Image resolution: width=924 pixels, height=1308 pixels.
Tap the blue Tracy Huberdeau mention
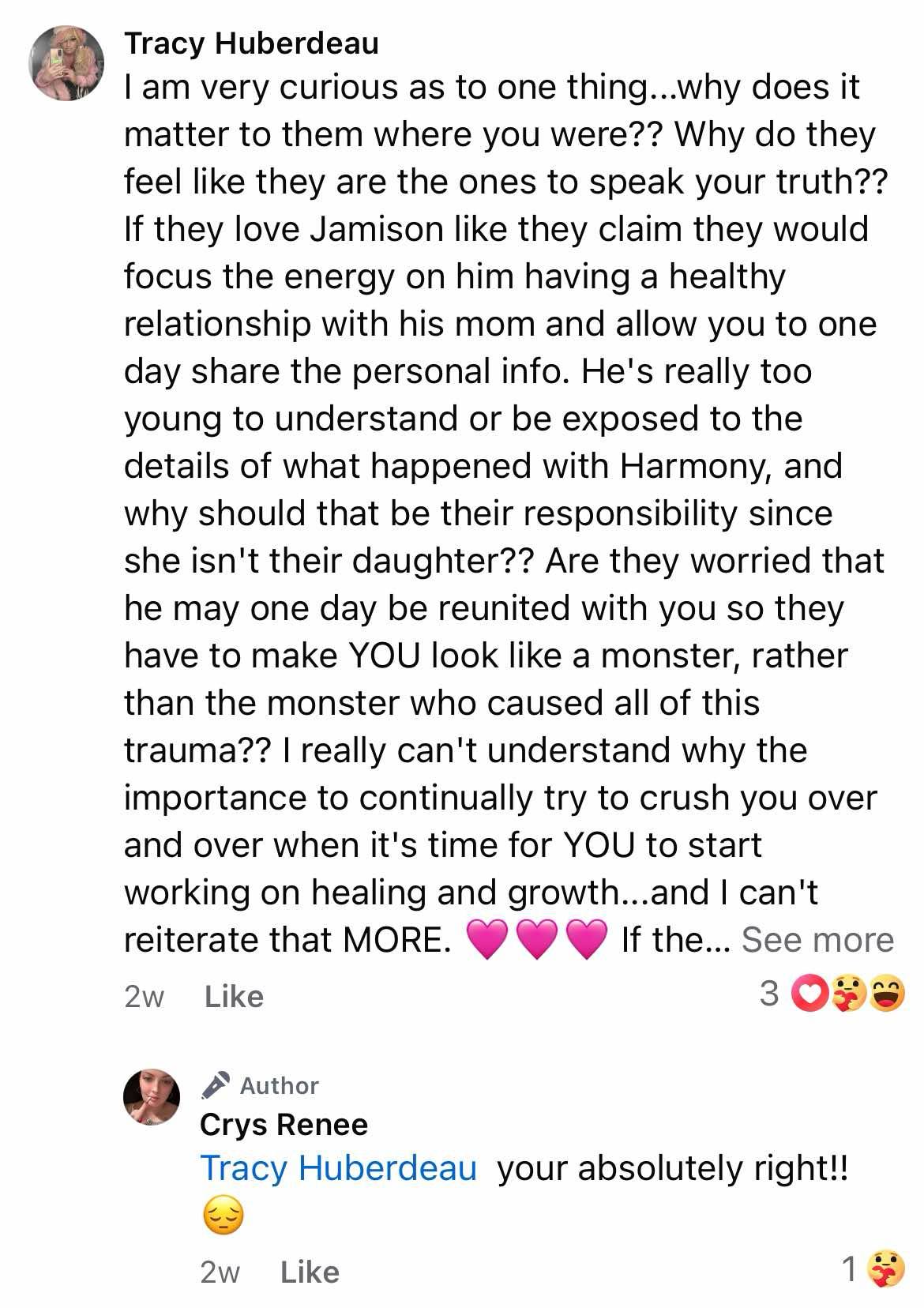coord(338,1168)
